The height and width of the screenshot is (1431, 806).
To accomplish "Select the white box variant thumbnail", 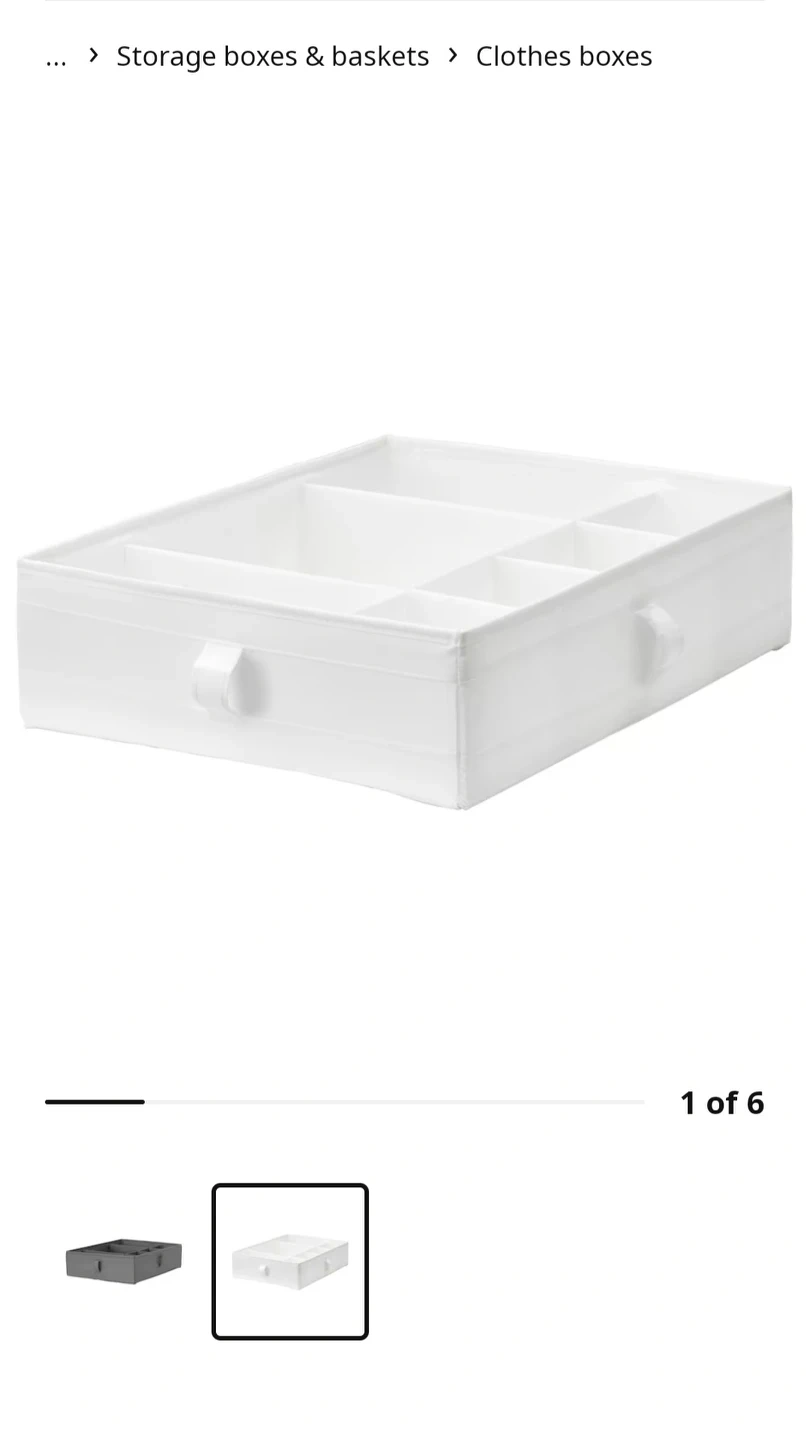I will point(290,1261).
